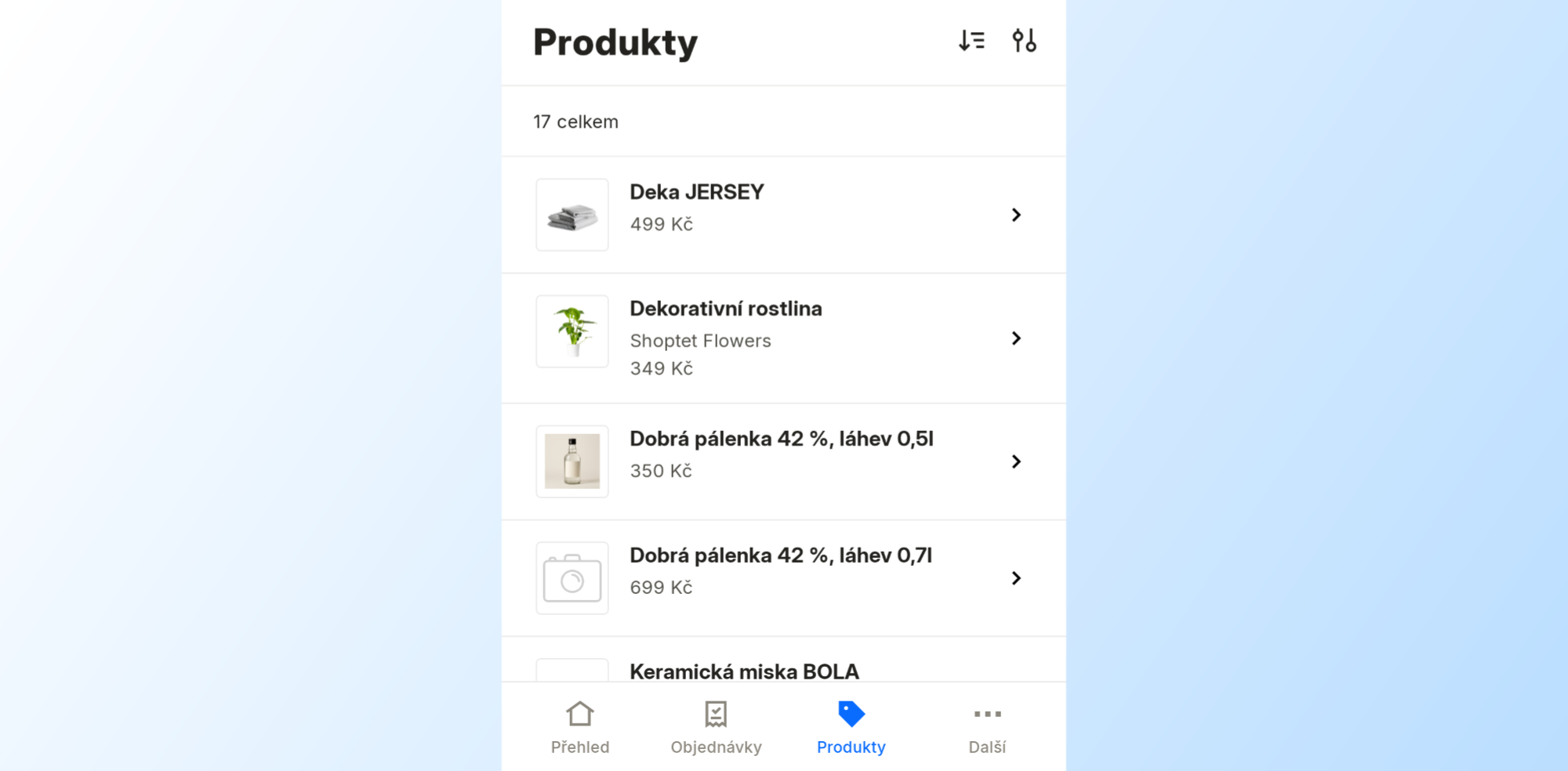Open Keramická miska BOLA product
The image size is (1568, 771).
coord(745,670)
